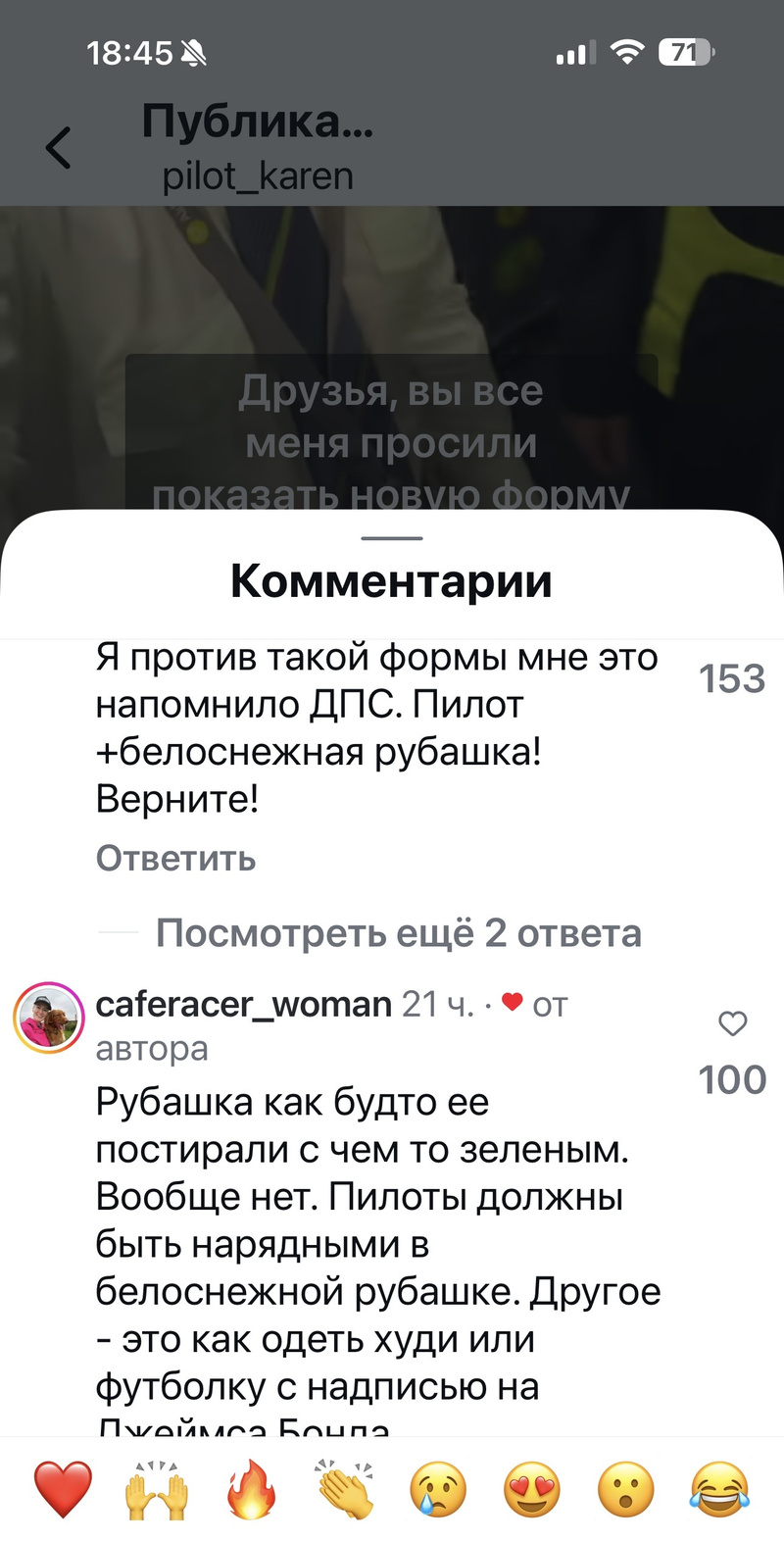
Task: Open caferacer_woman's profile picture
Action: pos(49,1018)
